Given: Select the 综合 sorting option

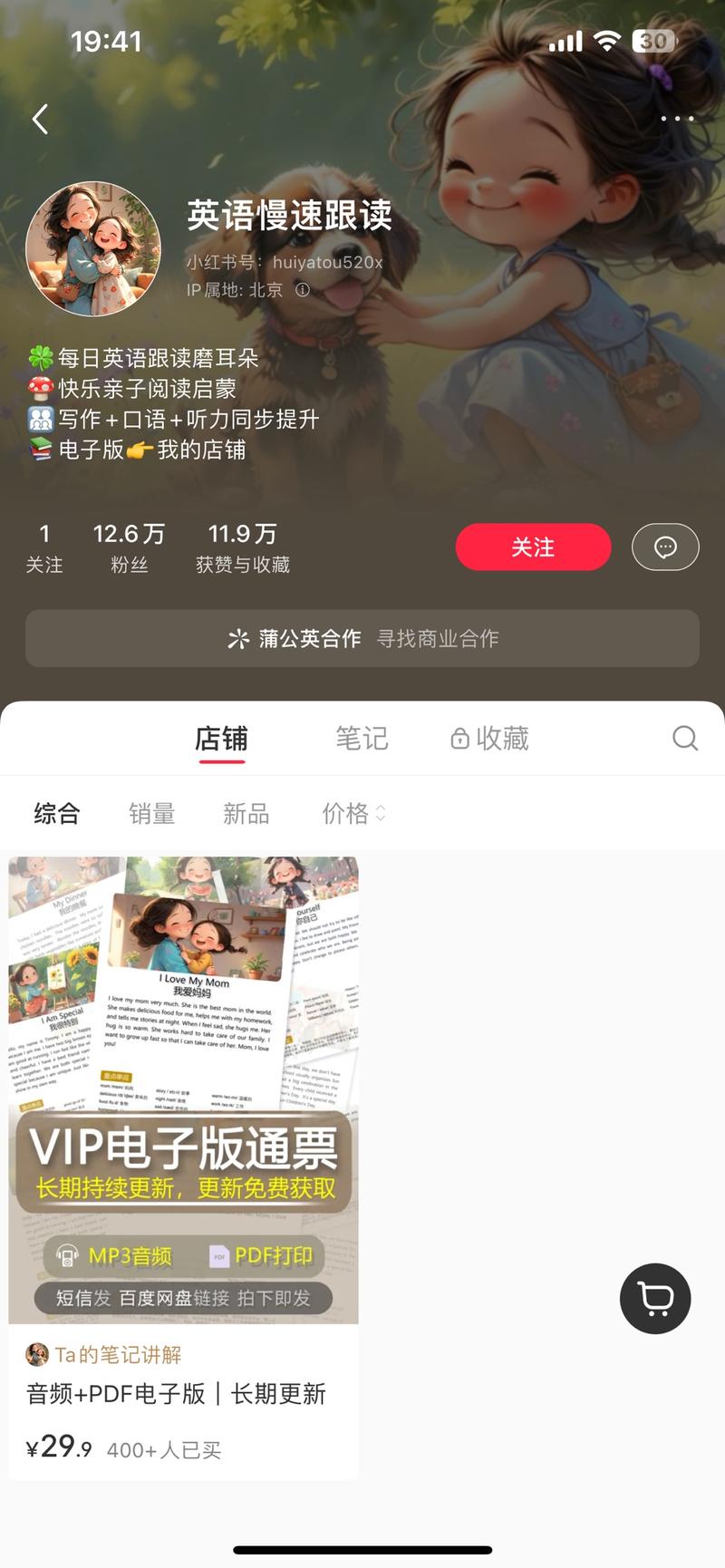Looking at the screenshot, I should (57, 813).
